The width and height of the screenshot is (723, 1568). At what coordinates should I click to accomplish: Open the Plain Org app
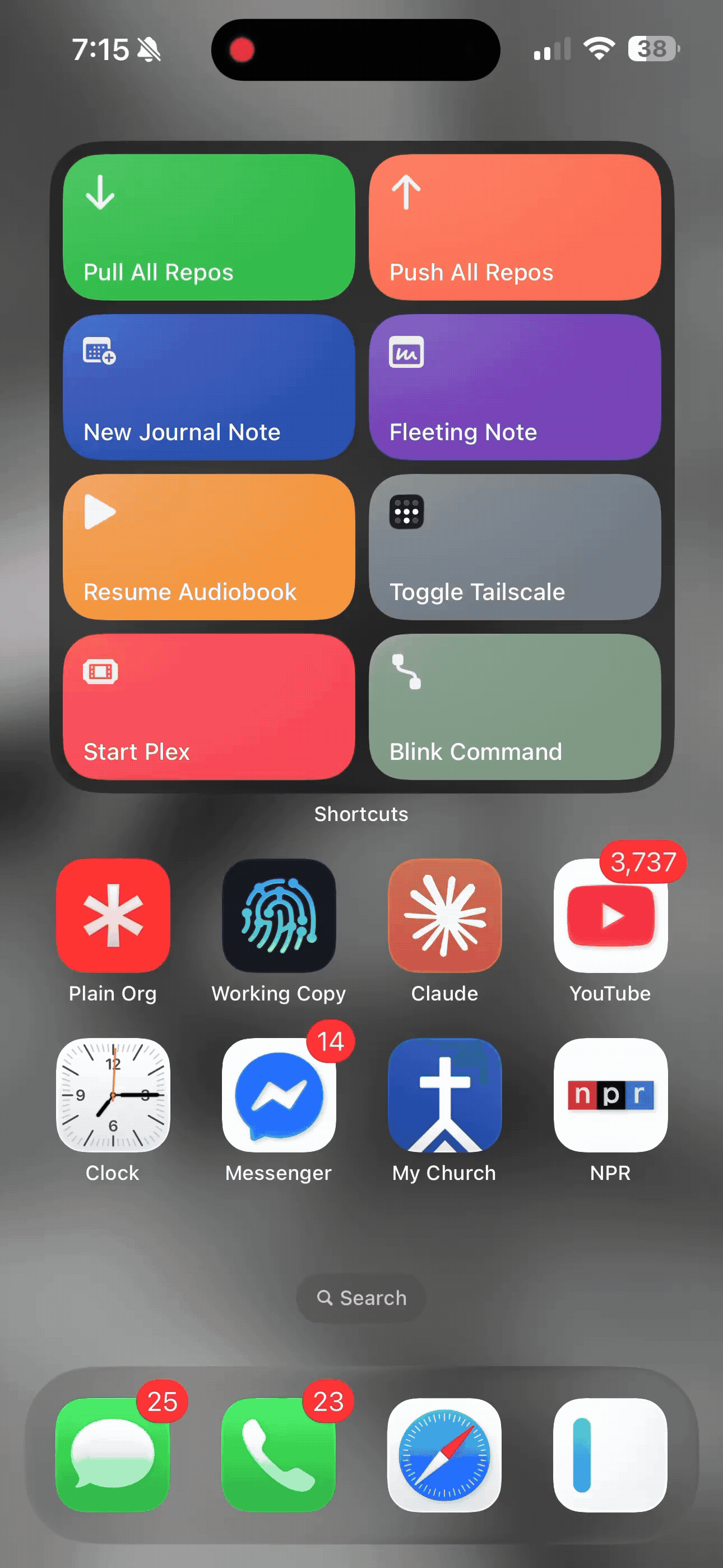pos(113,916)
